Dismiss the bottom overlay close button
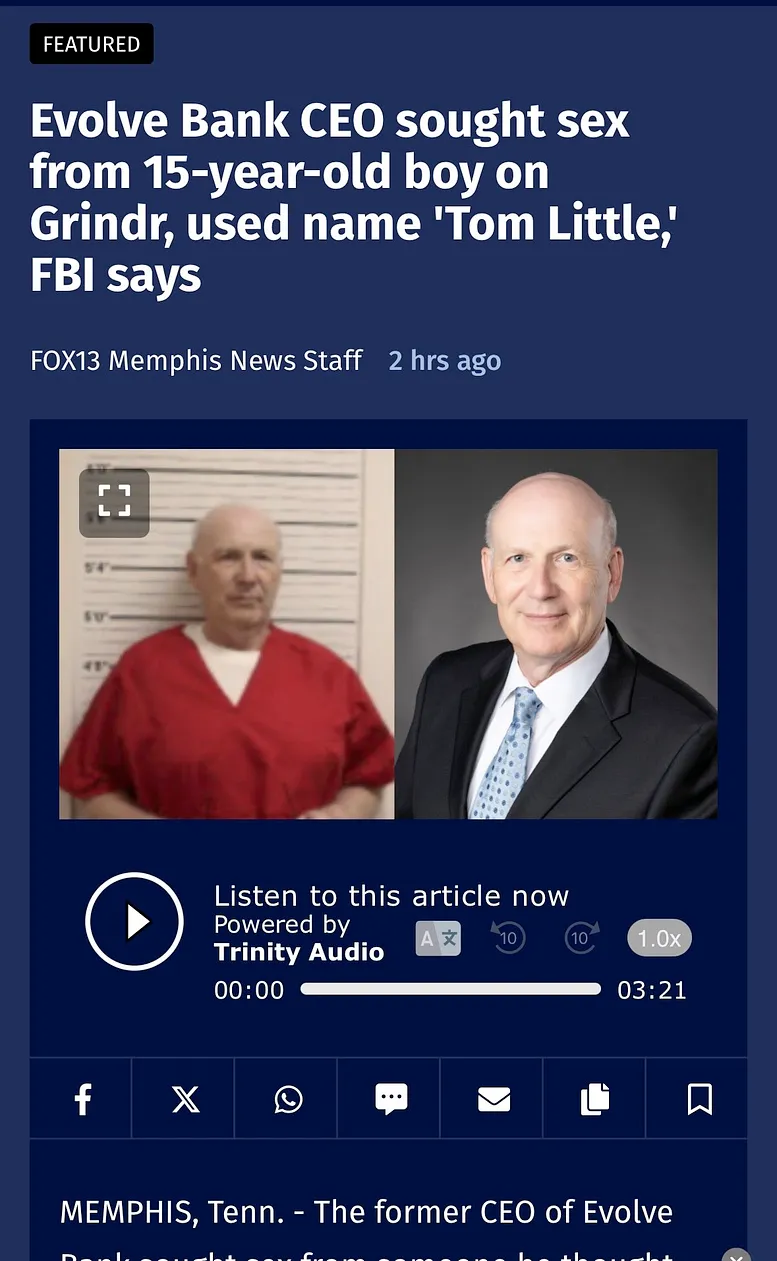 coord(736,1256)
